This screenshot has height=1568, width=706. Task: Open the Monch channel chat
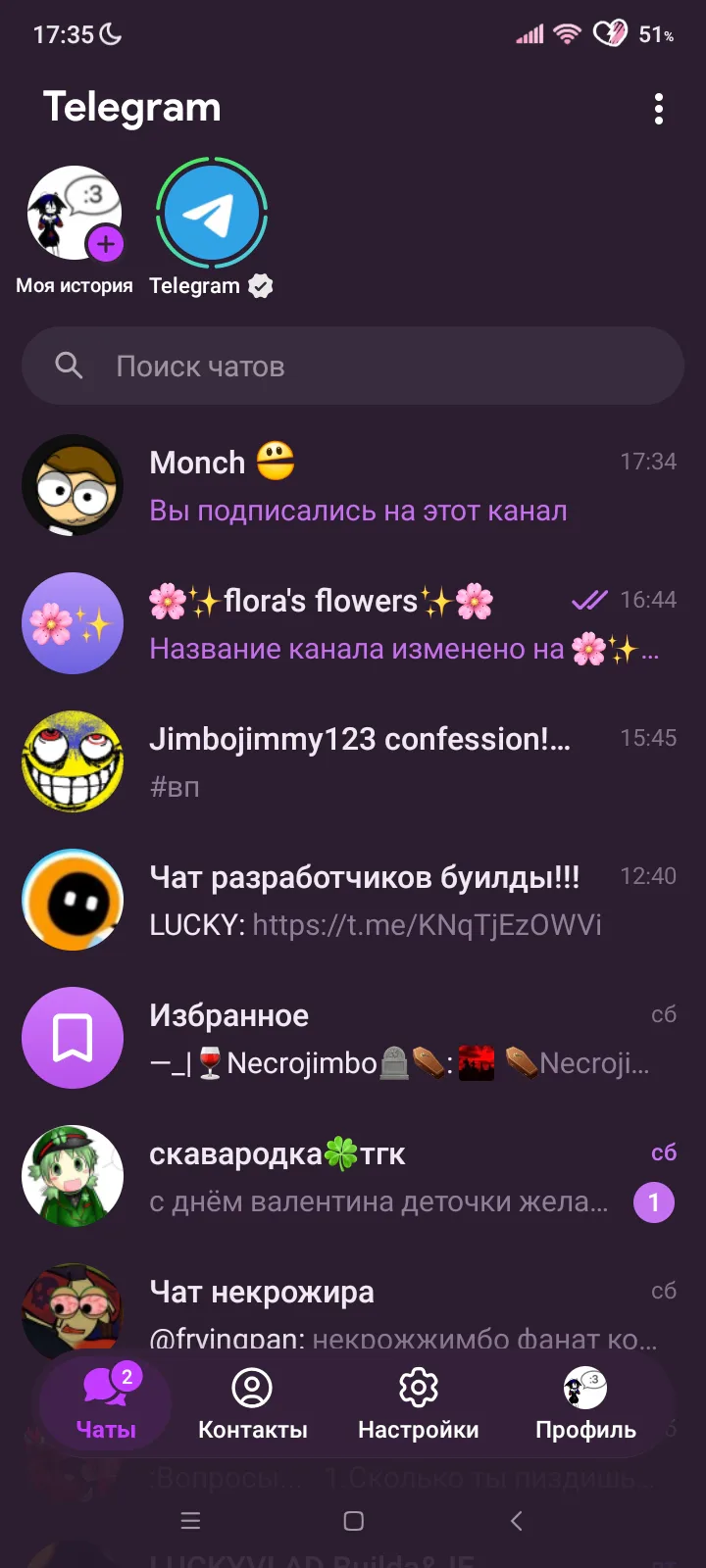(353, 485)
